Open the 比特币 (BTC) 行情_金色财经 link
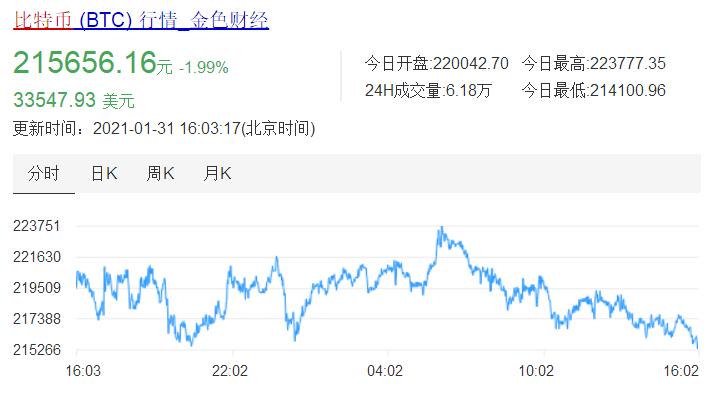The width and height of the screenshot is (722, 400). coord(140,20)
